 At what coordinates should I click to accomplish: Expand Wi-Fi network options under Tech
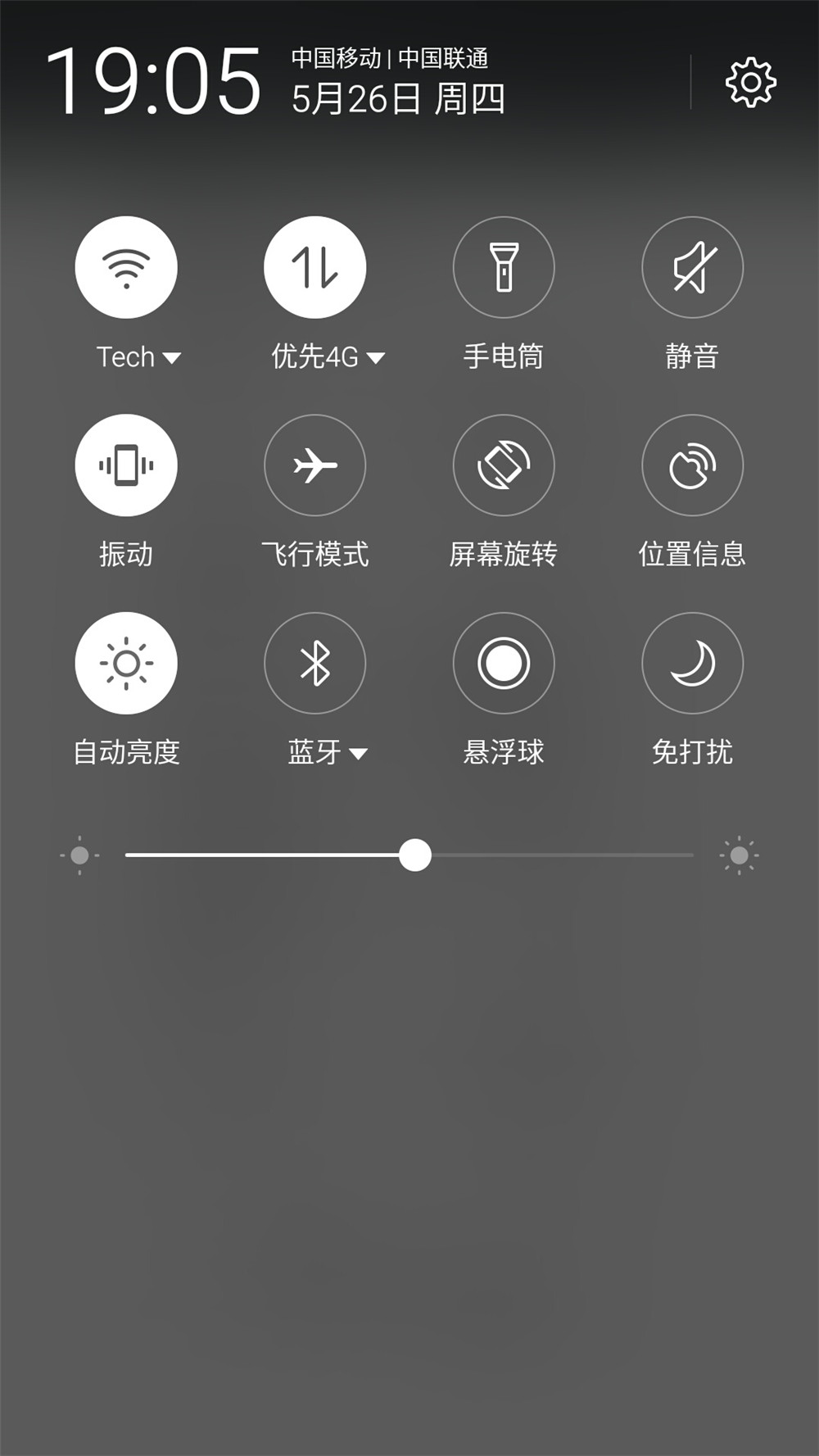[x=172, y=357]
